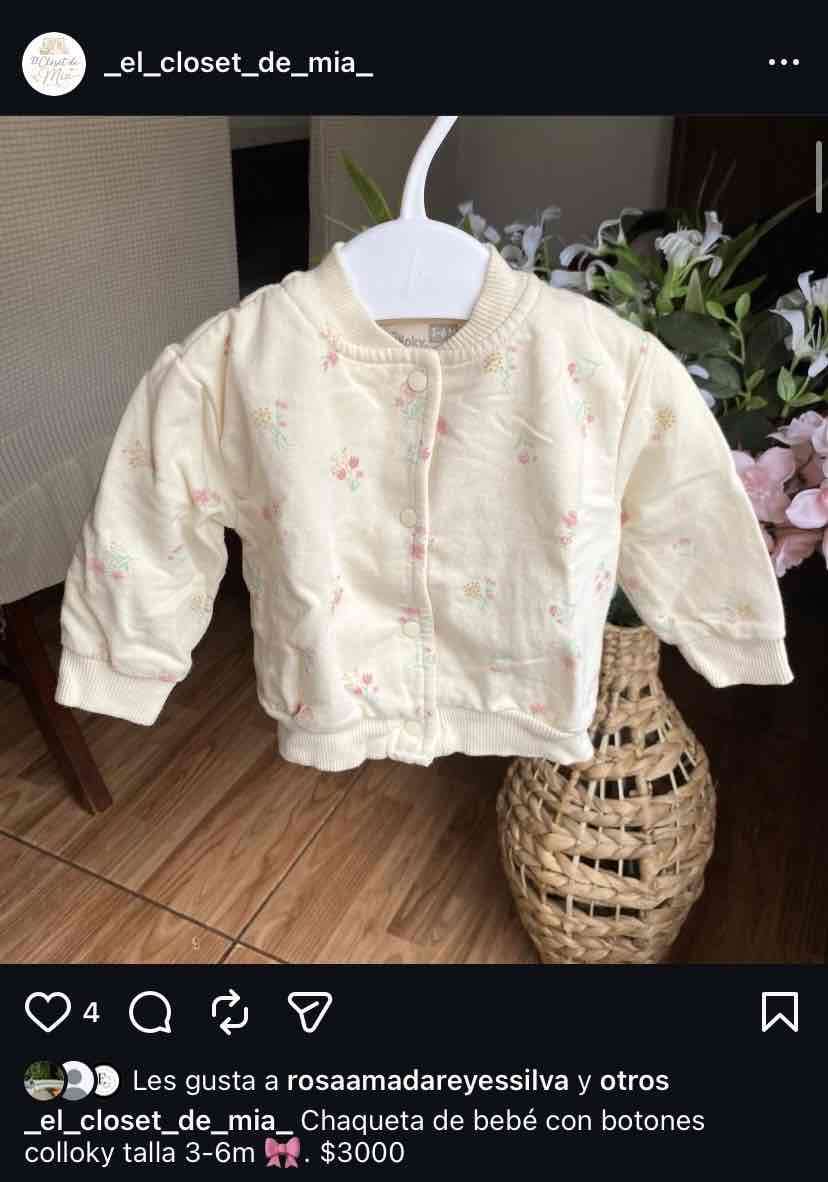Like the post using the heart icon
Screen dimensions: 828x1182
pos(47,1013)
